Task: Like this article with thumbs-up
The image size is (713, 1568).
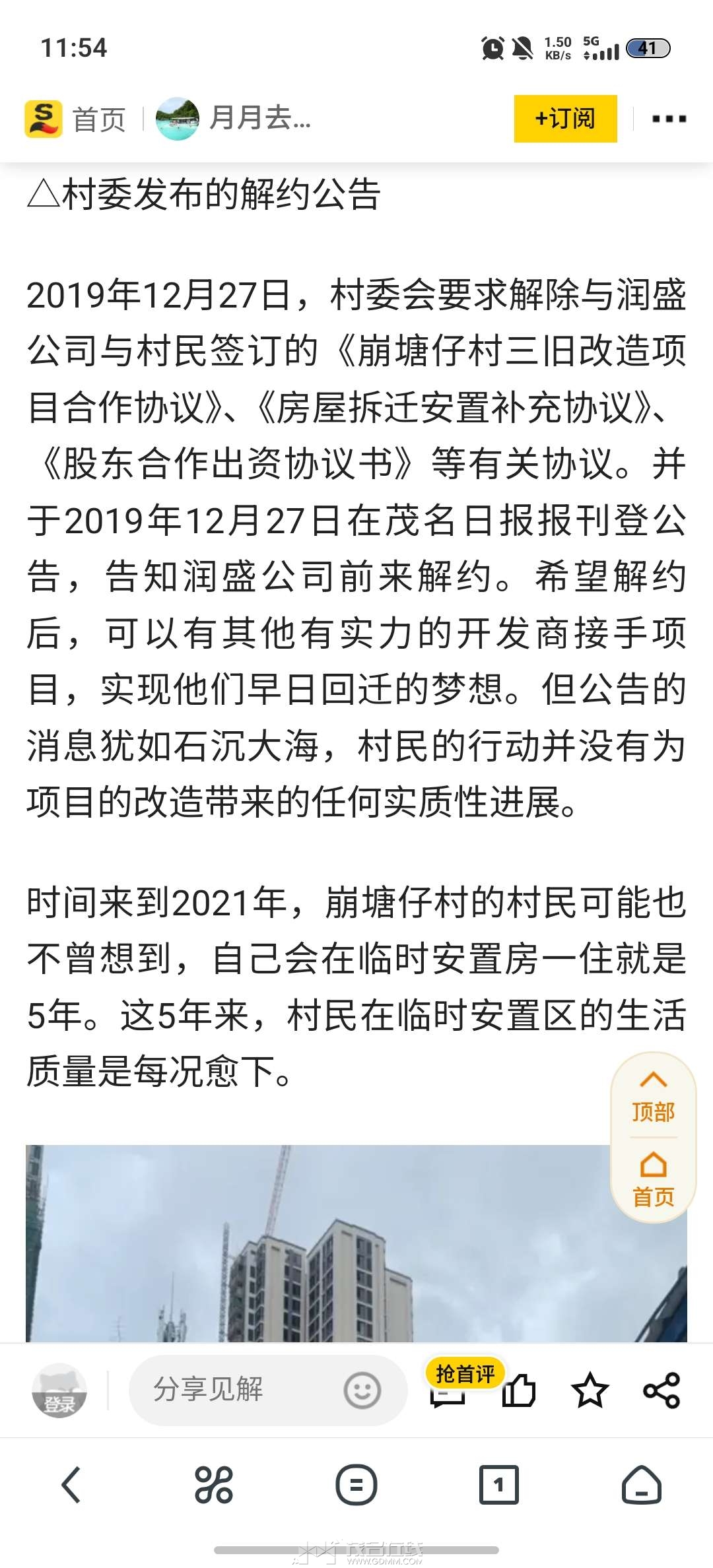Action: point(519,1390)
